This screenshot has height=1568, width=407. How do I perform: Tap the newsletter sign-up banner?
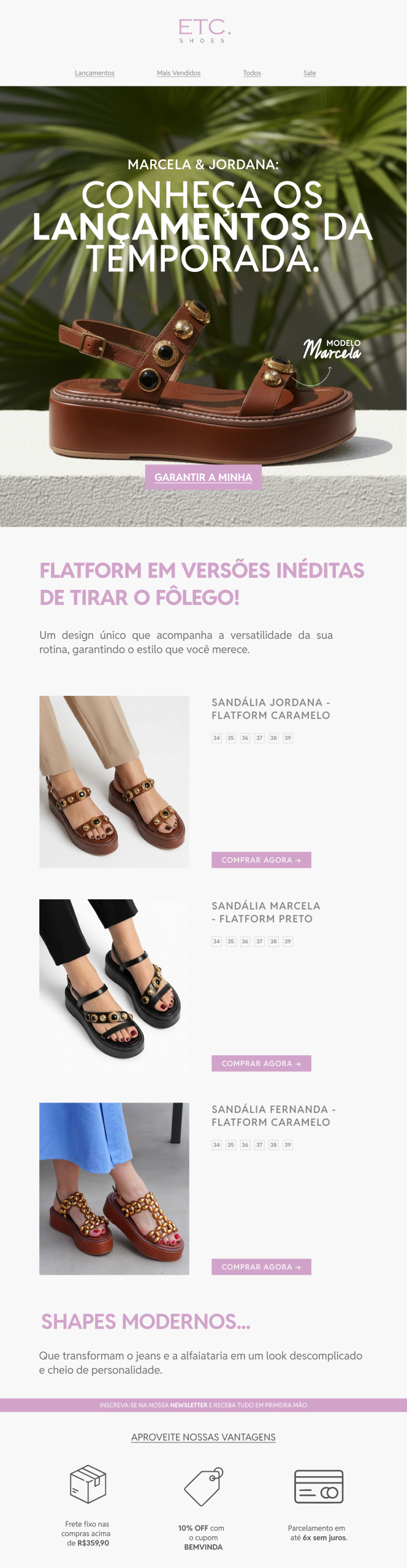coord(203,1405)
